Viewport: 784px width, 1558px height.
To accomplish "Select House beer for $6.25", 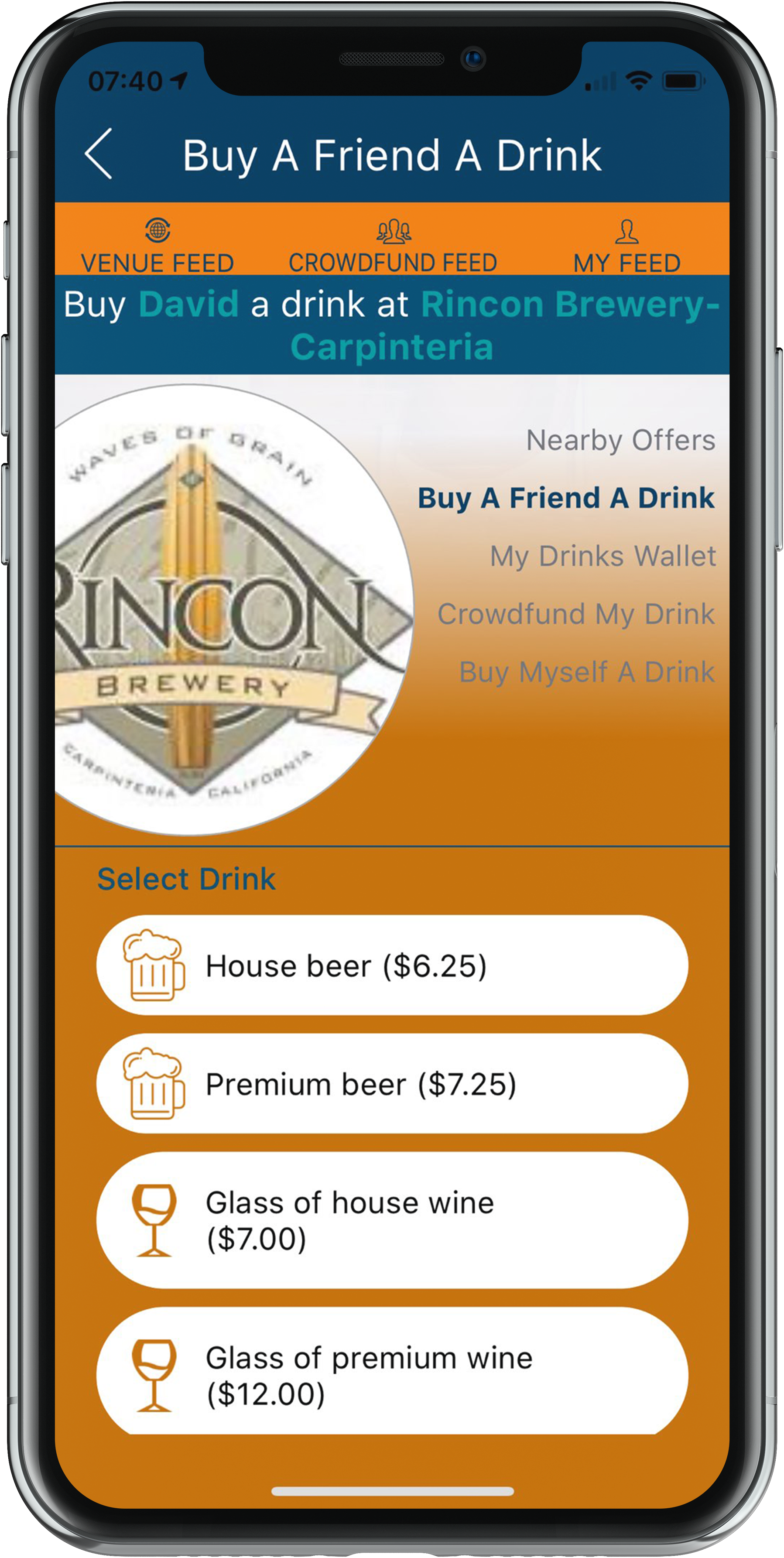I will tap(392, 965).
